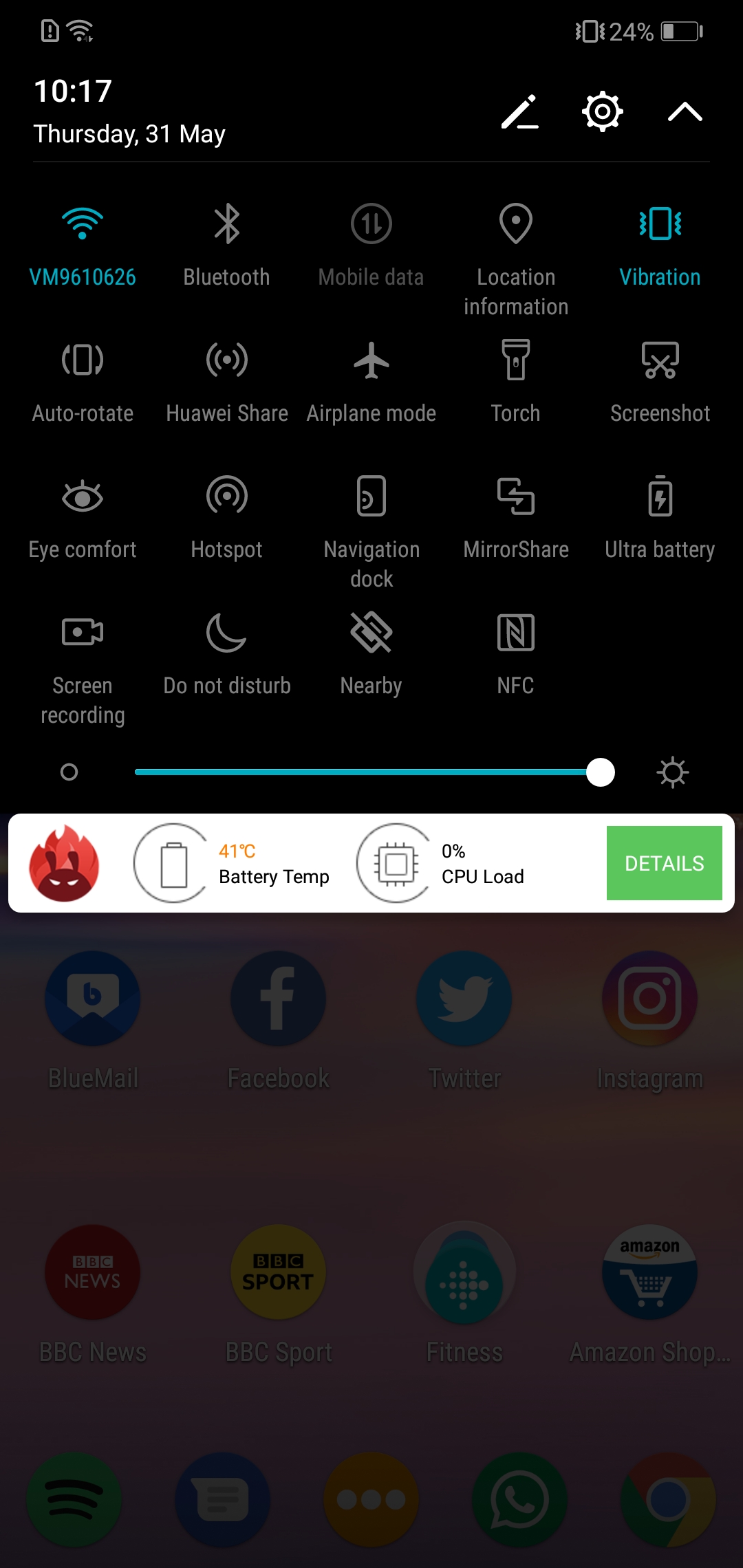The height and width of the screenshot is (1568, 743).
Task: Collapse the quick settings panel
Action: click(x=685, y=111)
